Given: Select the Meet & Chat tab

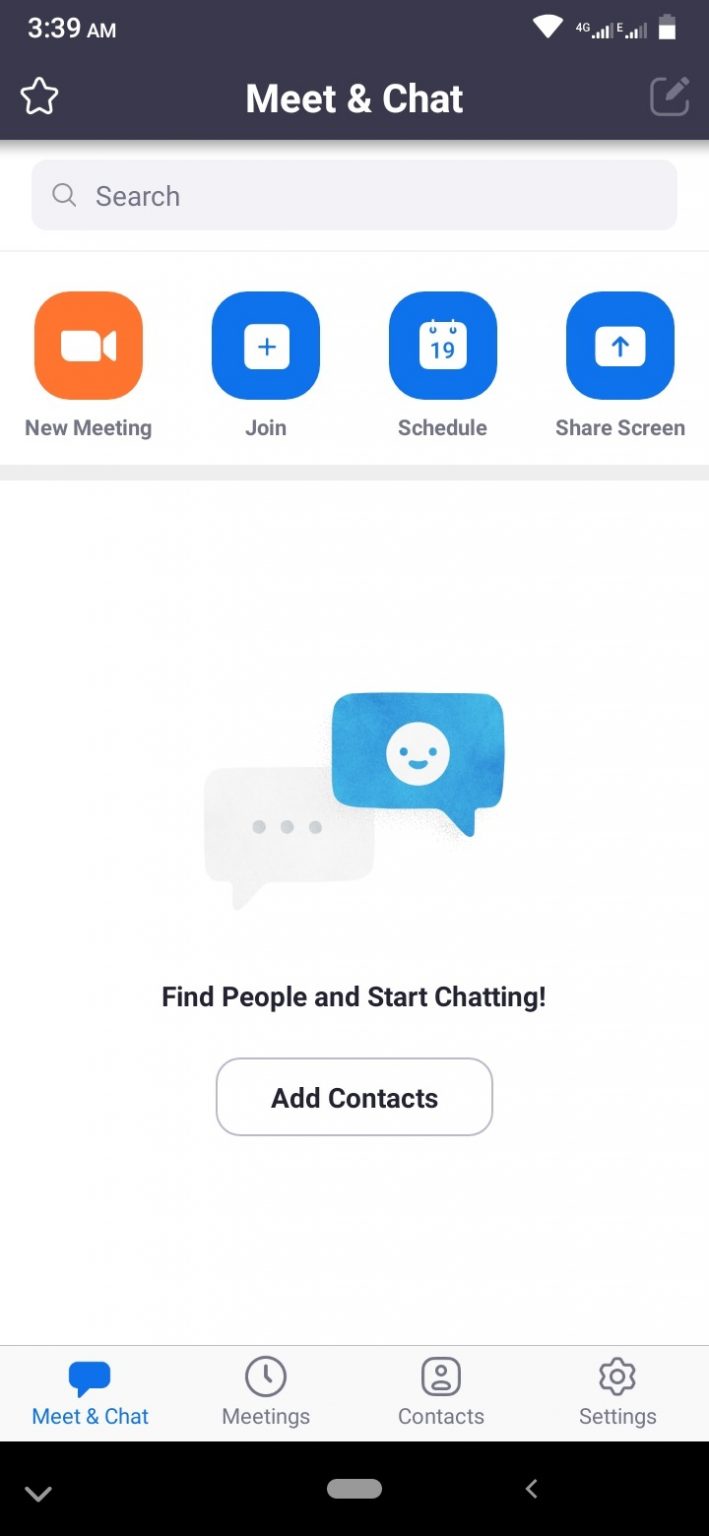Looking at the screenshot, I should [90, 1392].
